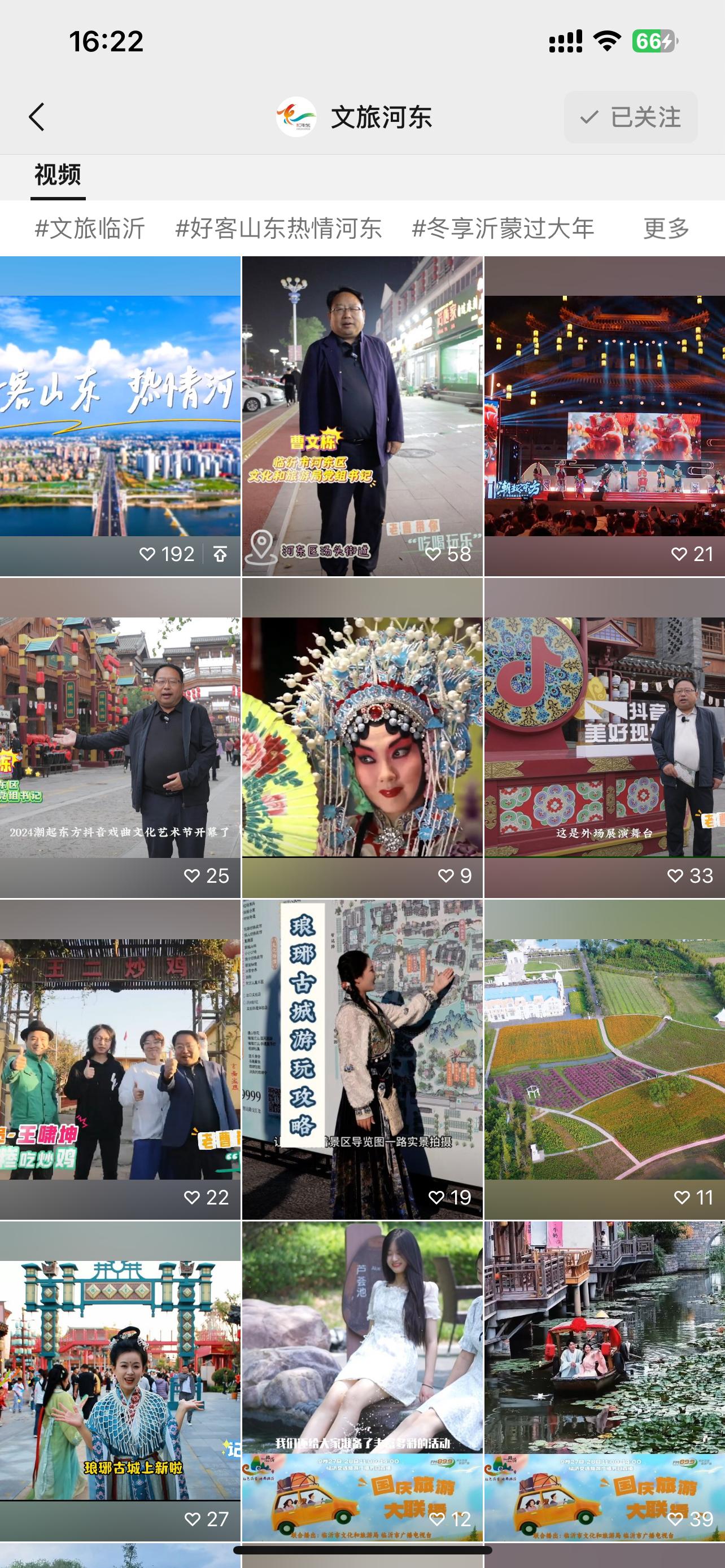Open hashtag #好客山东热情河东

tap(278, 229)
